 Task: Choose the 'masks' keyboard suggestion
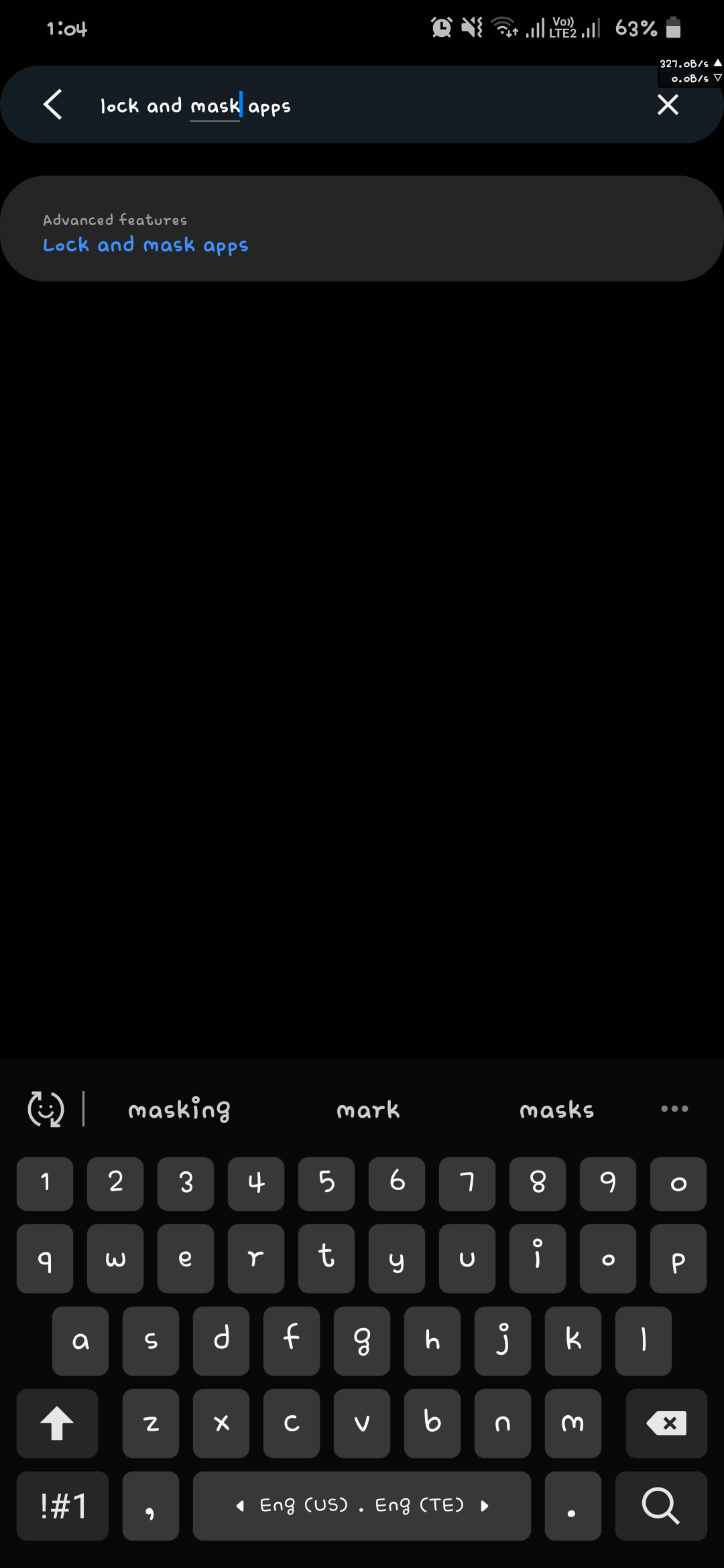click(x=556, y=1110)
